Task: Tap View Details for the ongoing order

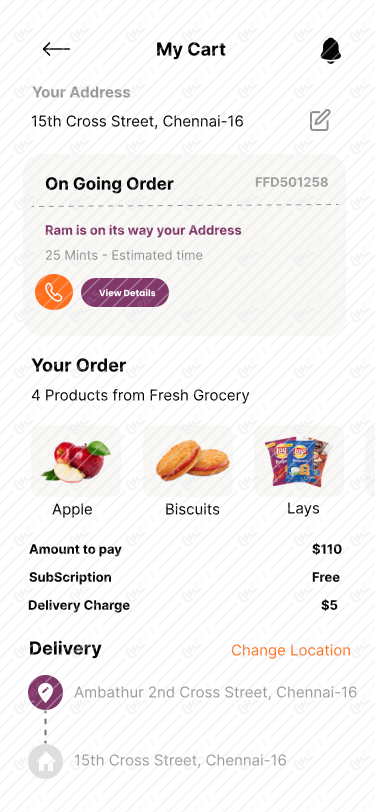Action: point(125,293)
